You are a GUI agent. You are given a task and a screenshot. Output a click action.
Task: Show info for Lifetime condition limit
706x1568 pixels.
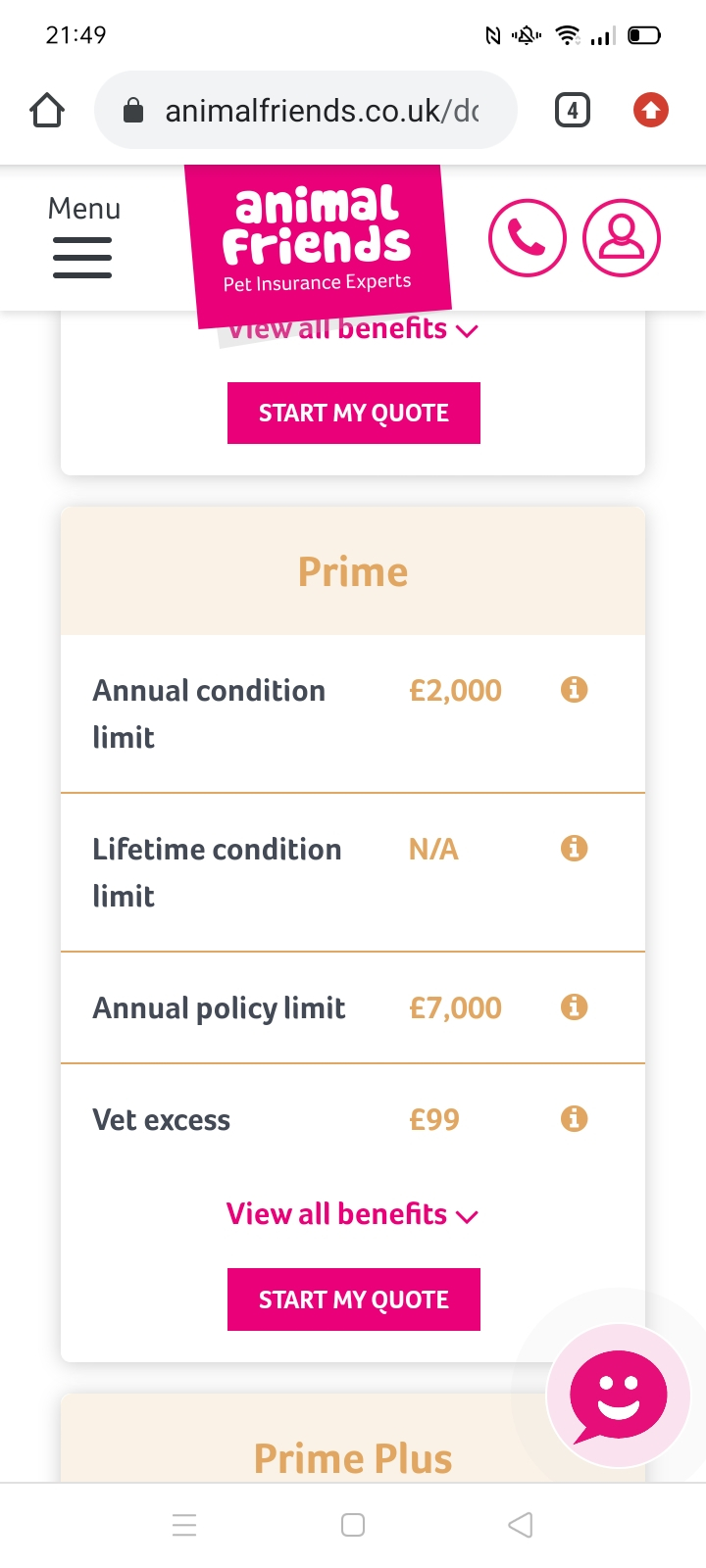tap(575, 849)
